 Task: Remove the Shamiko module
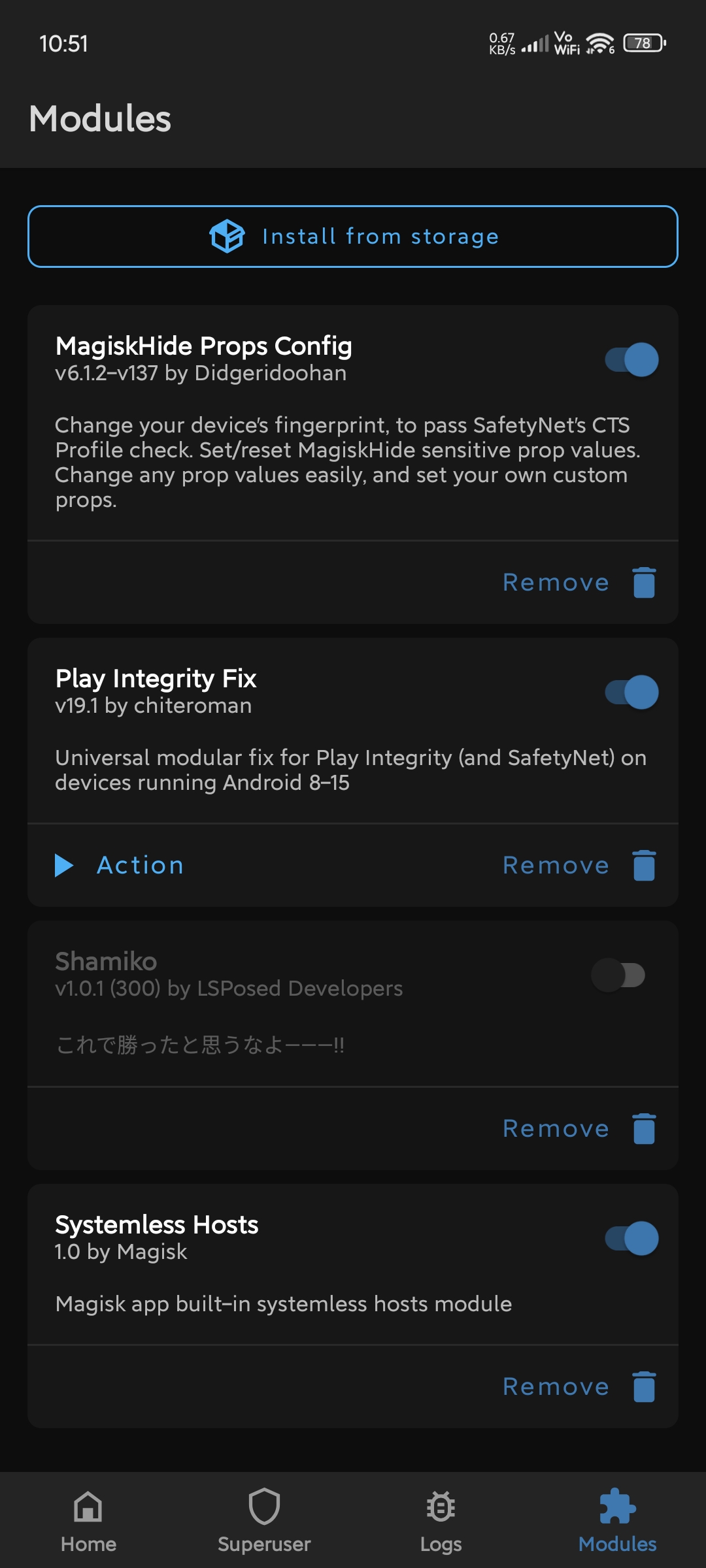click(x=579, y=1128)
